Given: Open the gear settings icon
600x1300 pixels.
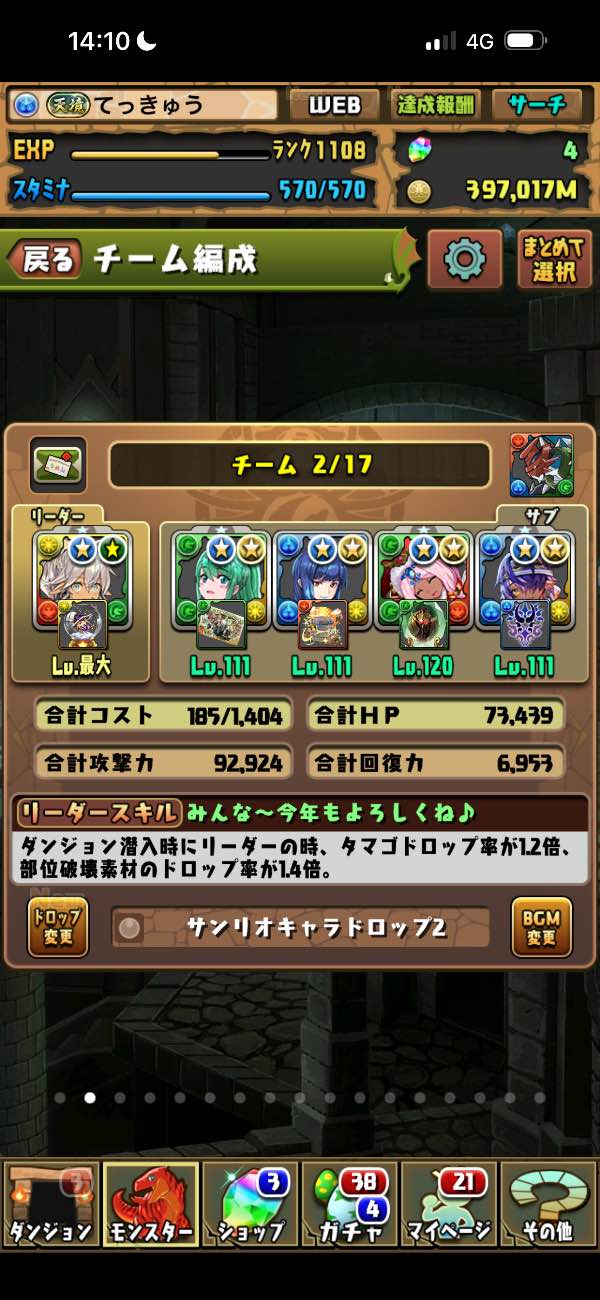Looking at the screenshot, I should (x=464, y=260).
